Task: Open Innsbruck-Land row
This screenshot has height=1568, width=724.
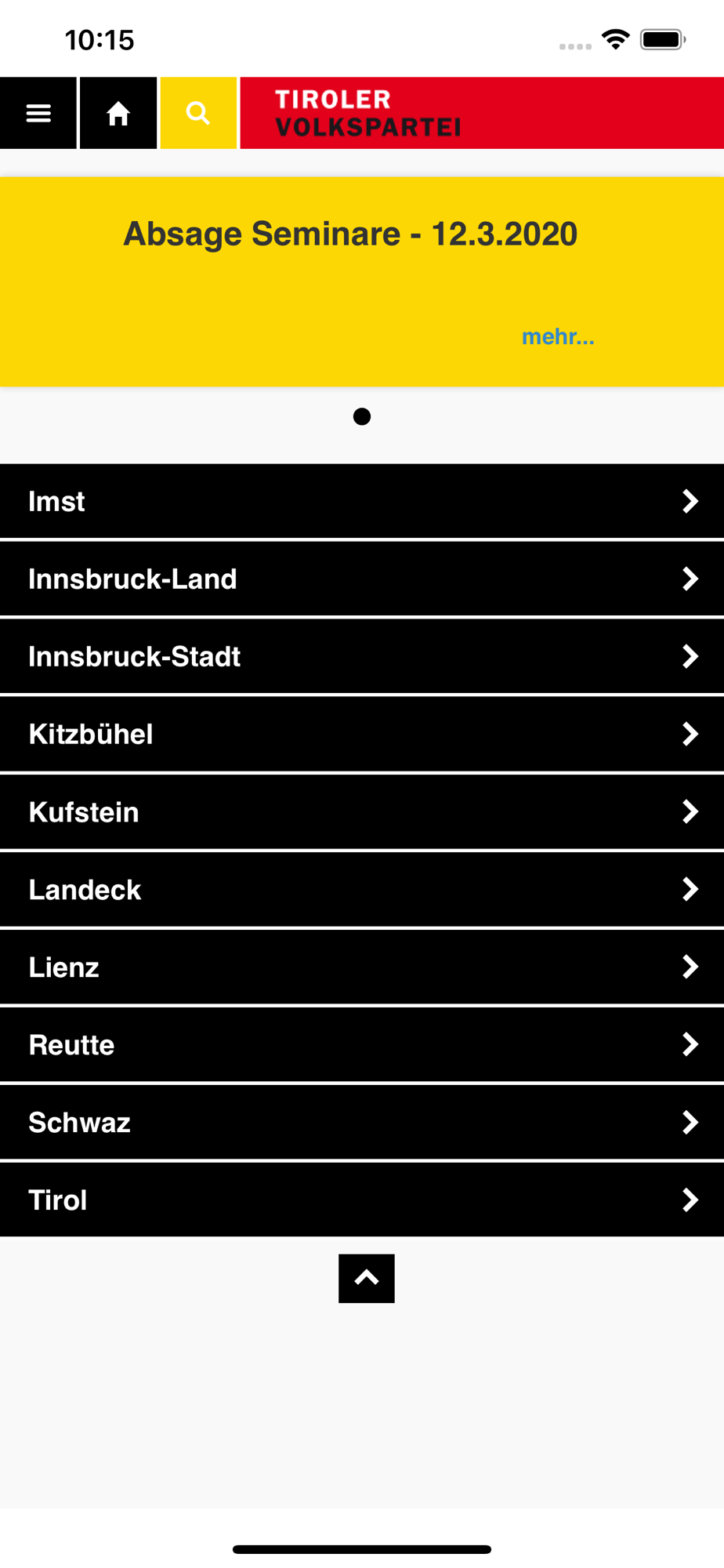Action: (362, 579)
